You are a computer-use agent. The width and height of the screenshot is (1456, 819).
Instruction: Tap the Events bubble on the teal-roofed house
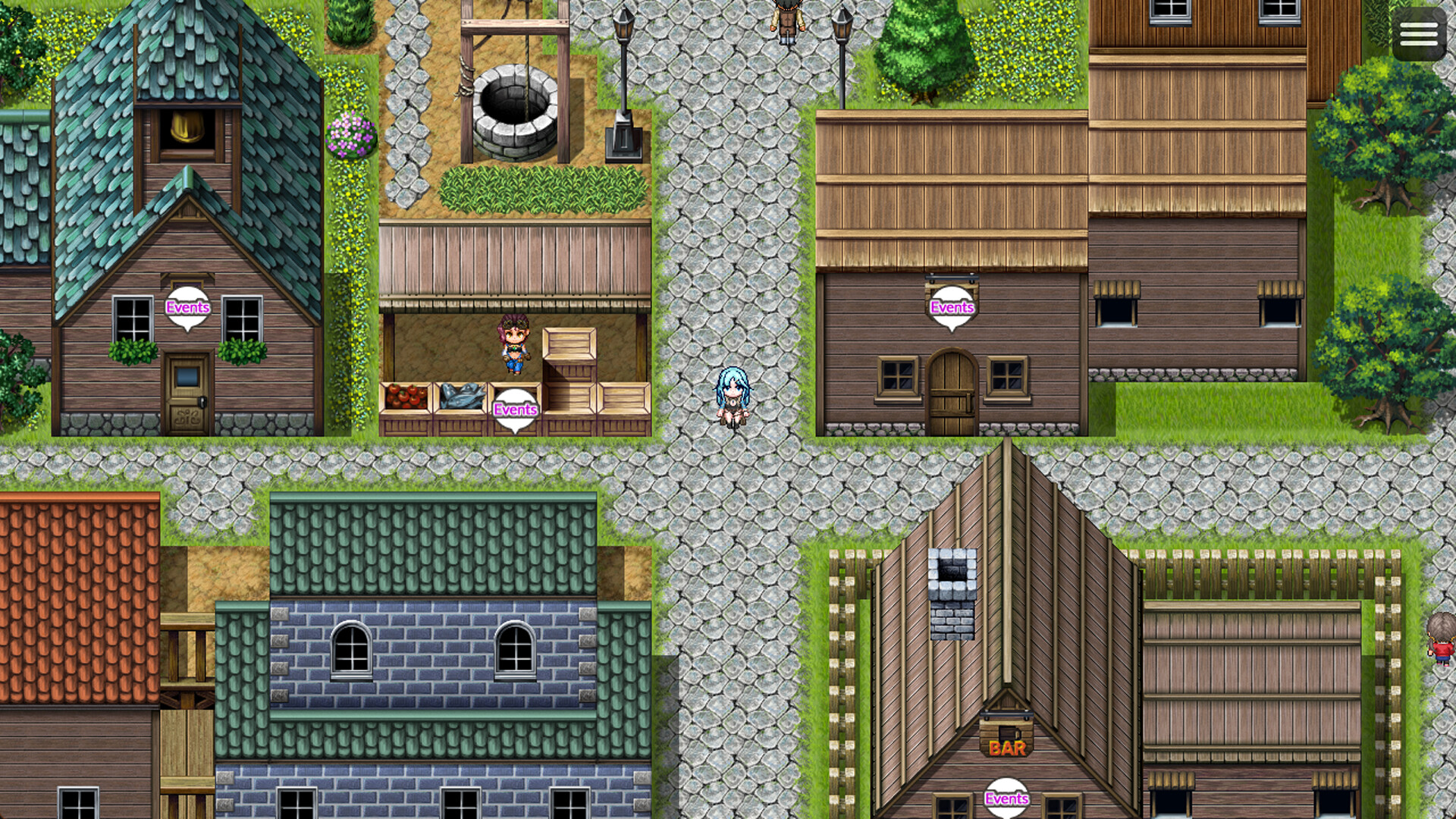(x=187, y=307)
